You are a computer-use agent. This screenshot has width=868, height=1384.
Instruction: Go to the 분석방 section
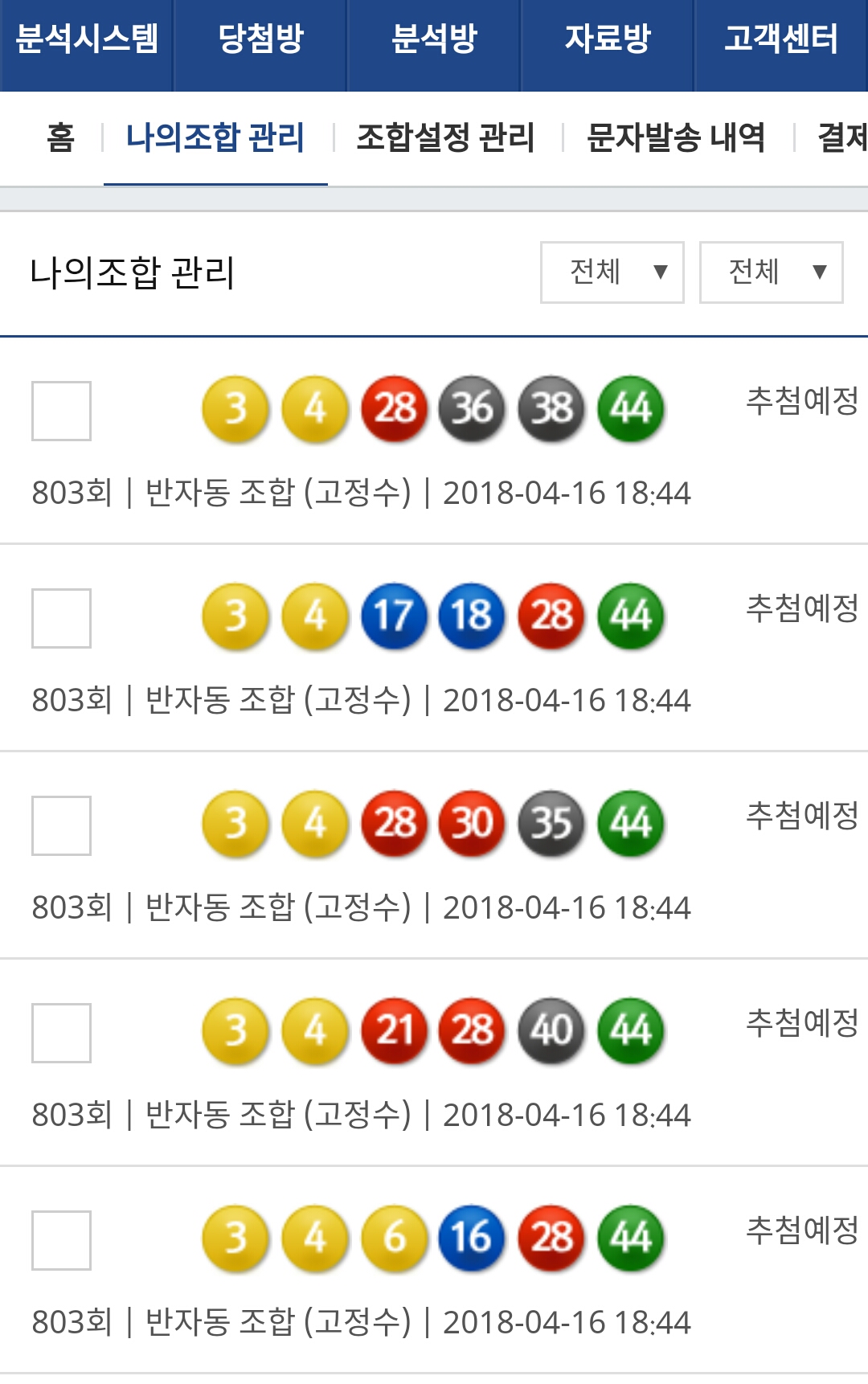point(434,39)
